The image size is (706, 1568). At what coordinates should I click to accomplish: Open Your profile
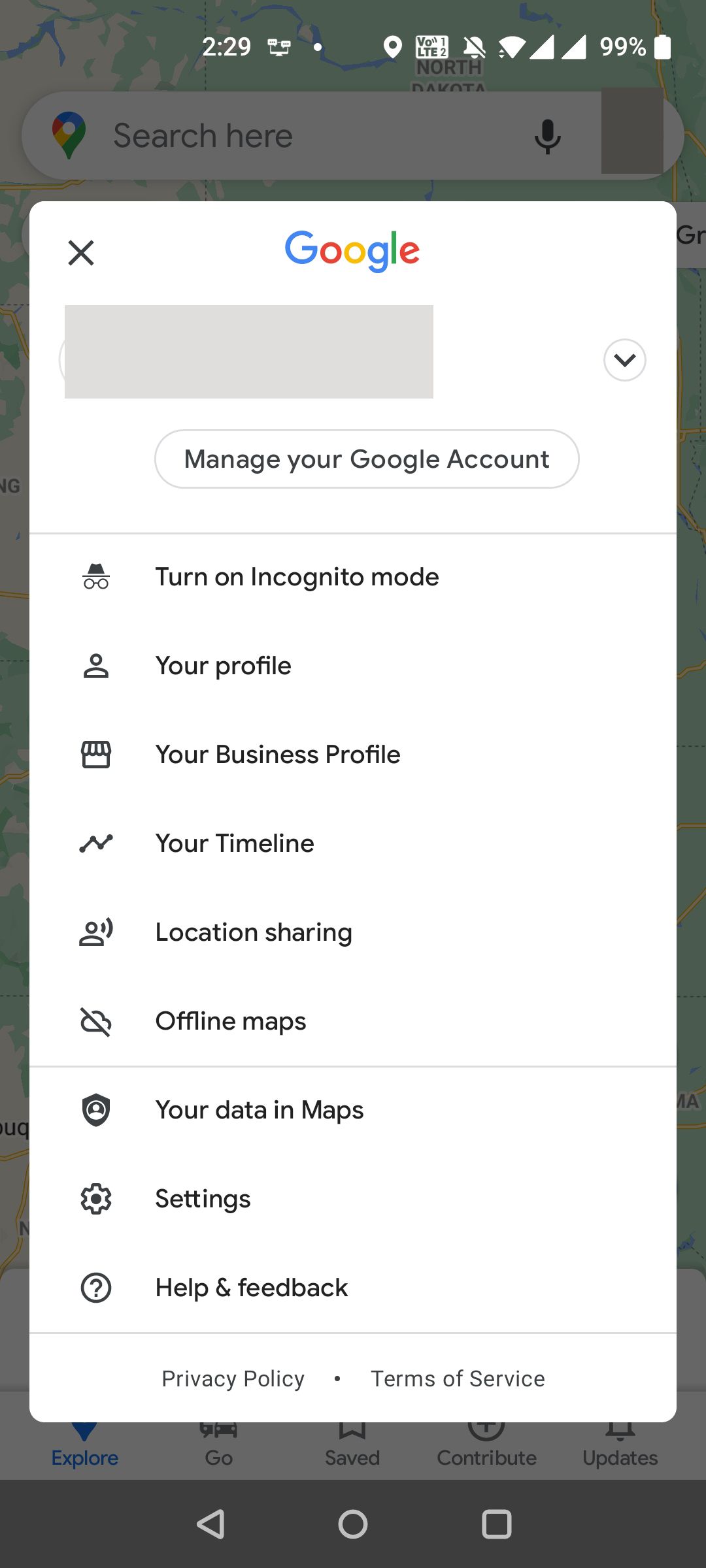click(x=223, y=665)
